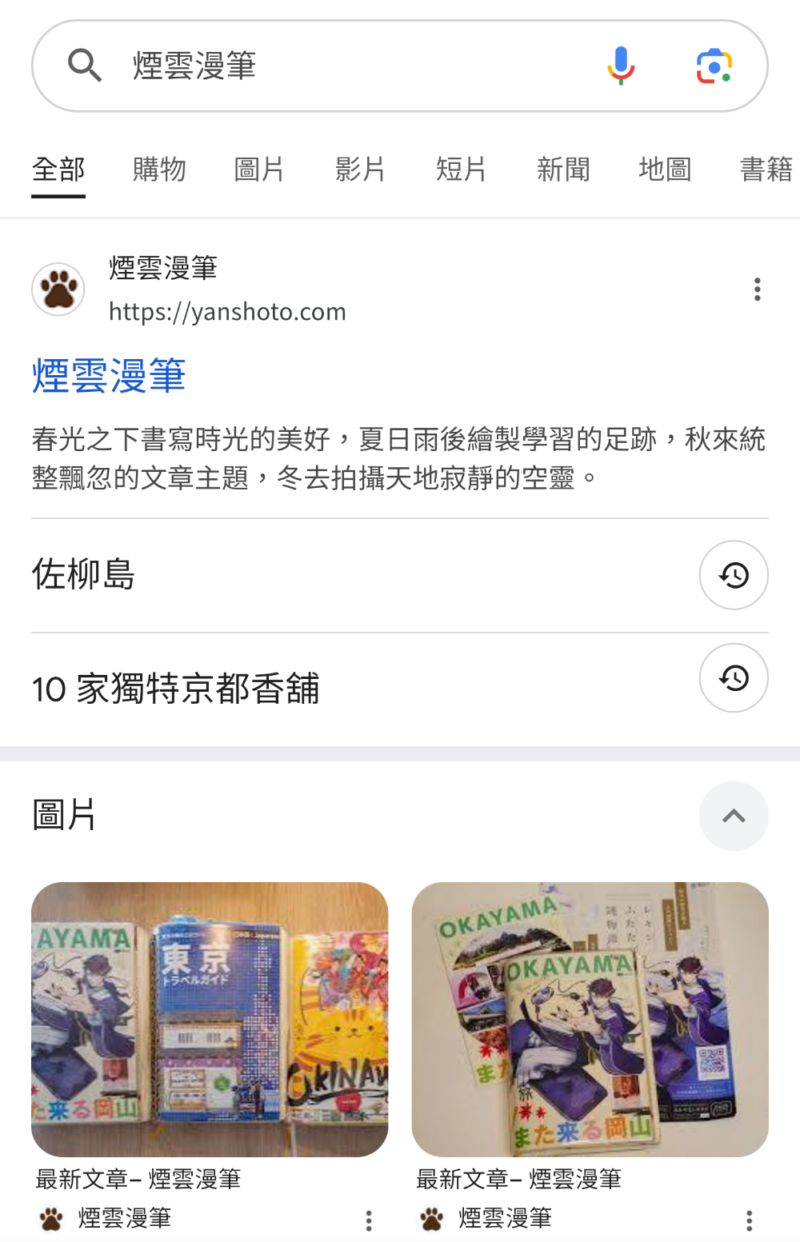Open the 煙雲漫筆 blue result link
The width and height of the screenshot is (800, 1242).
(x=109, y=376)
